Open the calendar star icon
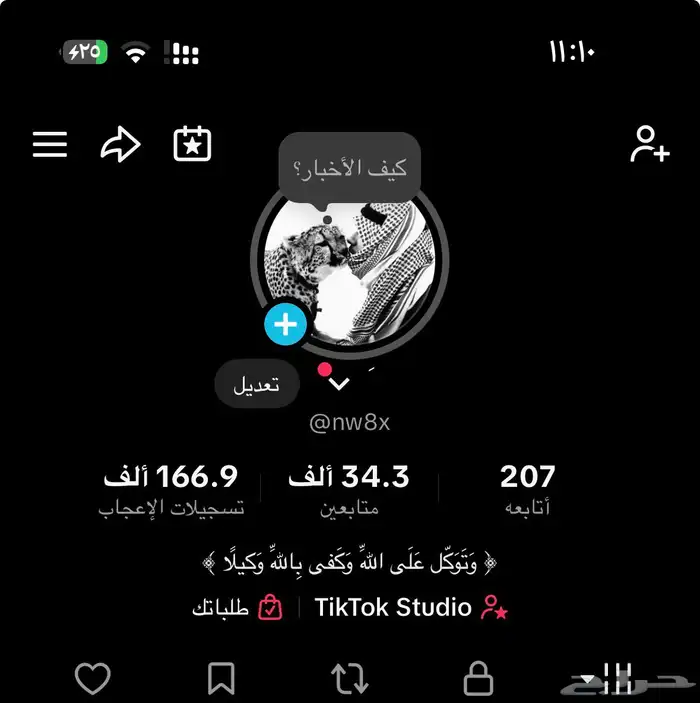The image size is (700, 703). pos(192,145)
